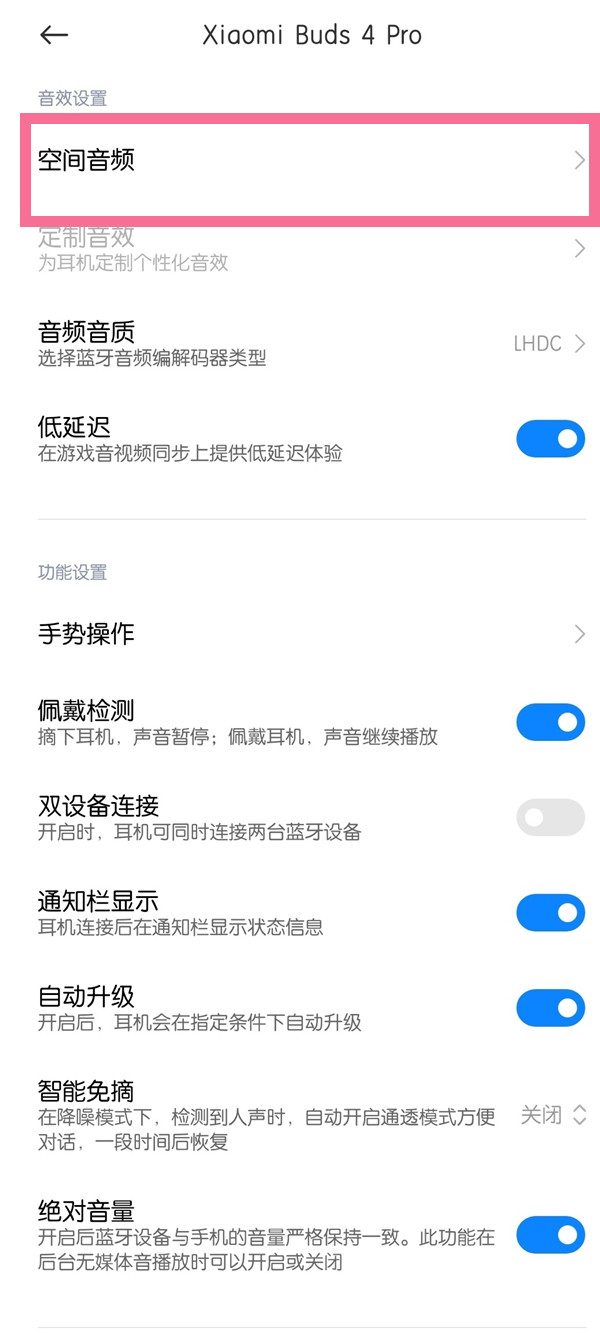The width and height of the screenshot is (600, 1333).
Task: Switch off 自动升级 auto upgrade
Action: 550,1008
